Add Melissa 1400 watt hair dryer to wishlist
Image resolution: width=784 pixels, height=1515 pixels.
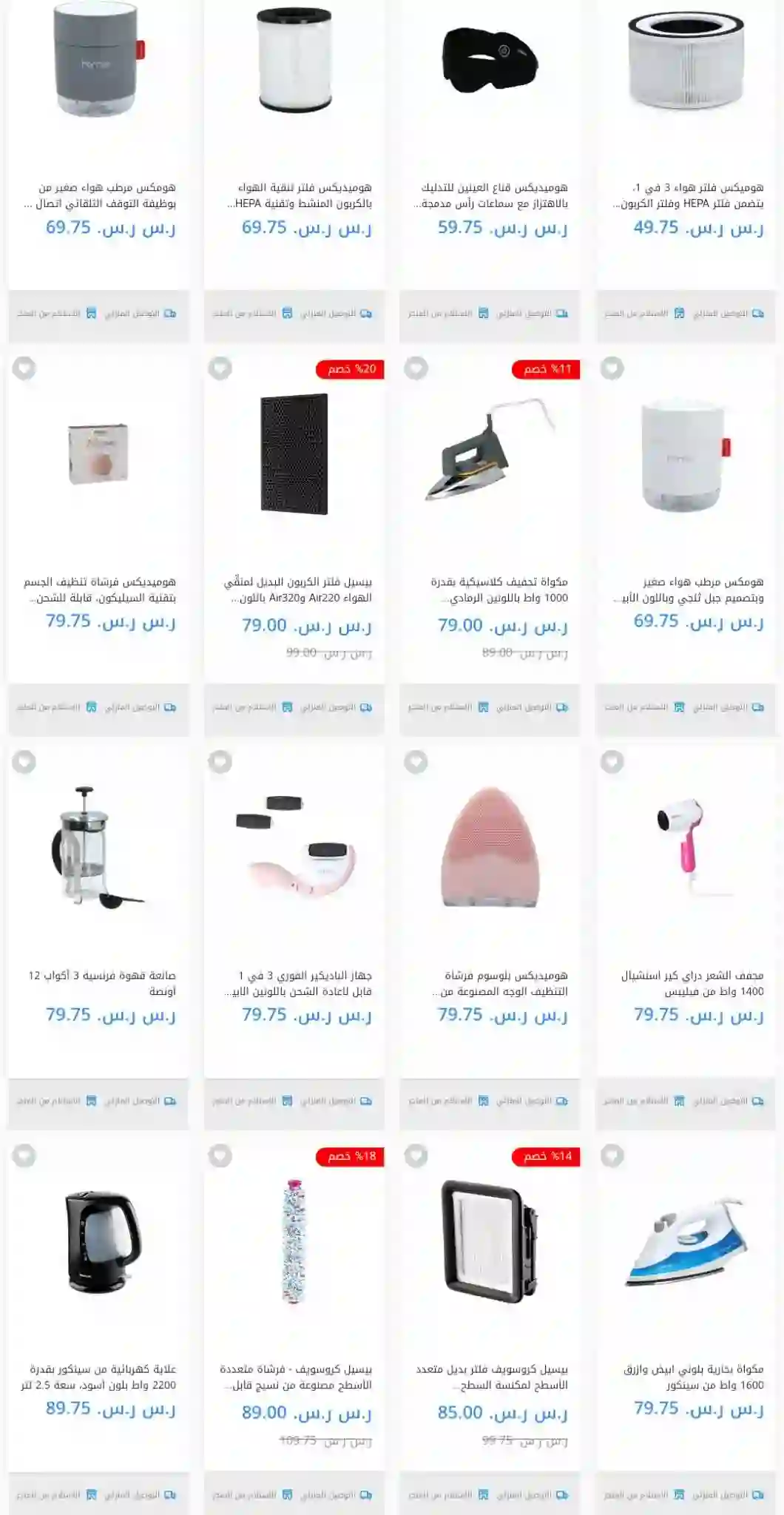coord(612,761)
